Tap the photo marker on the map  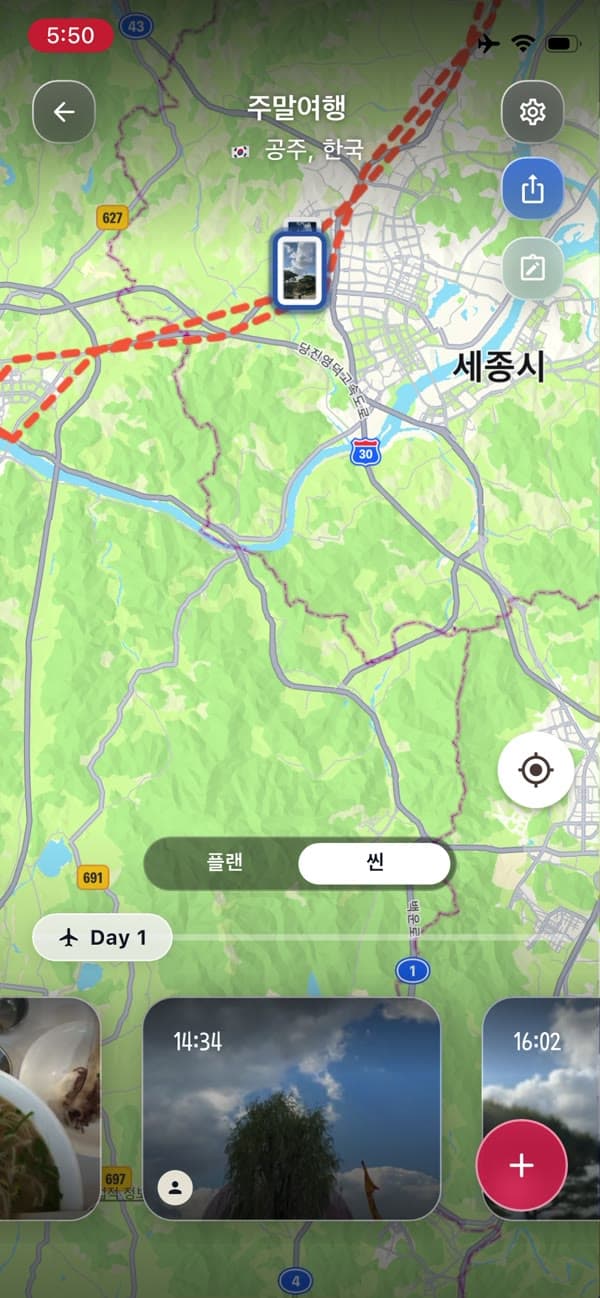pos(300,267)
